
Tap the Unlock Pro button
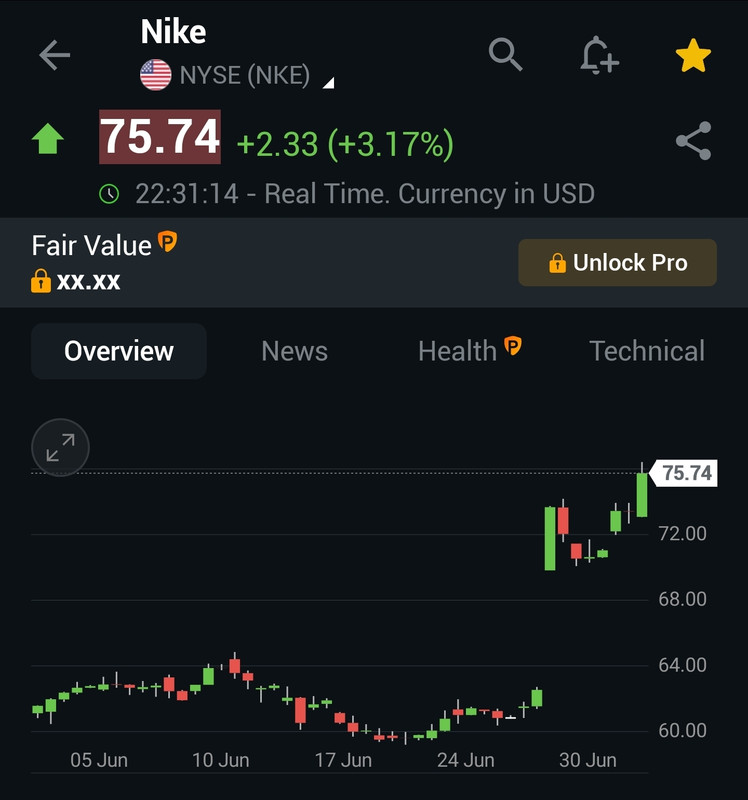coord(617,263)
